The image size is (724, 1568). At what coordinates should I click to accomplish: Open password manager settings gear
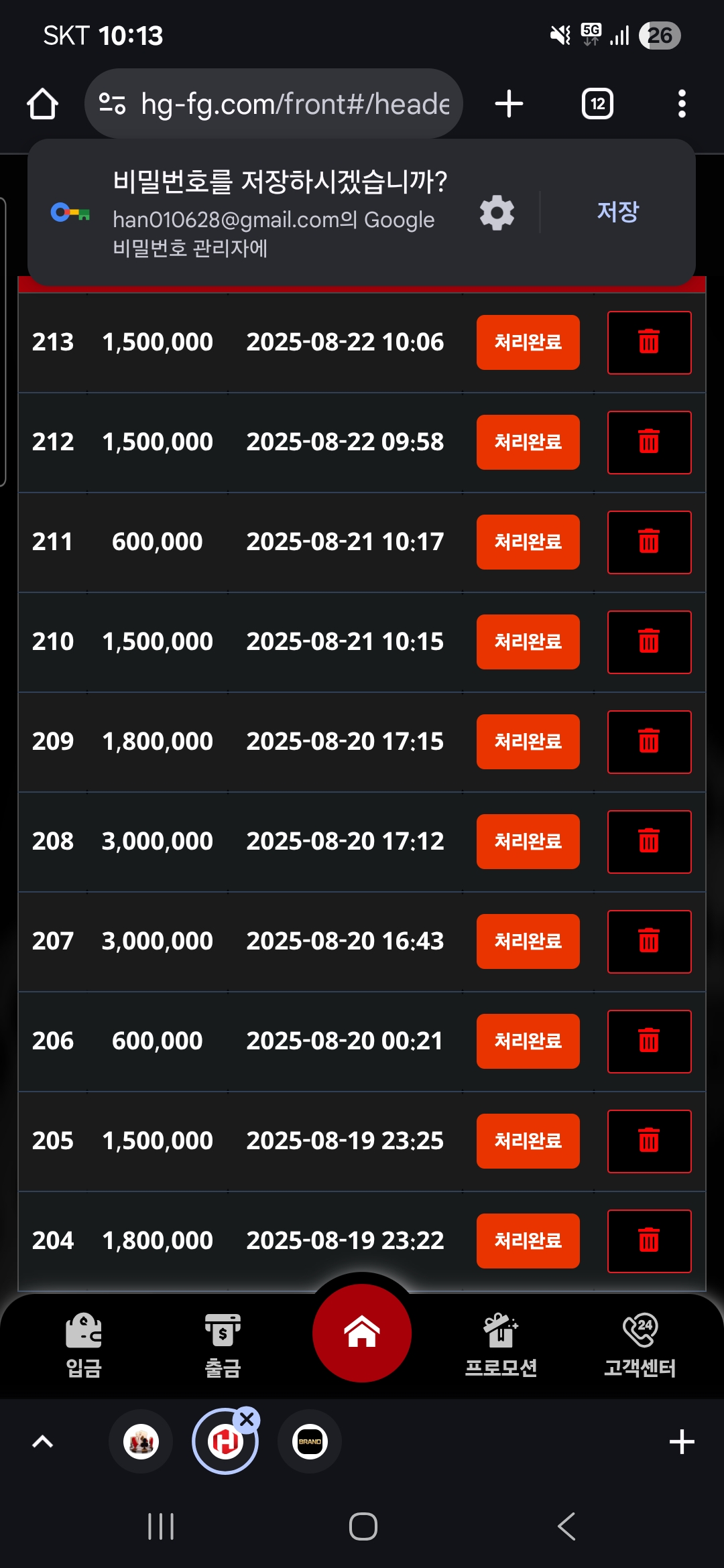[497, 213]
